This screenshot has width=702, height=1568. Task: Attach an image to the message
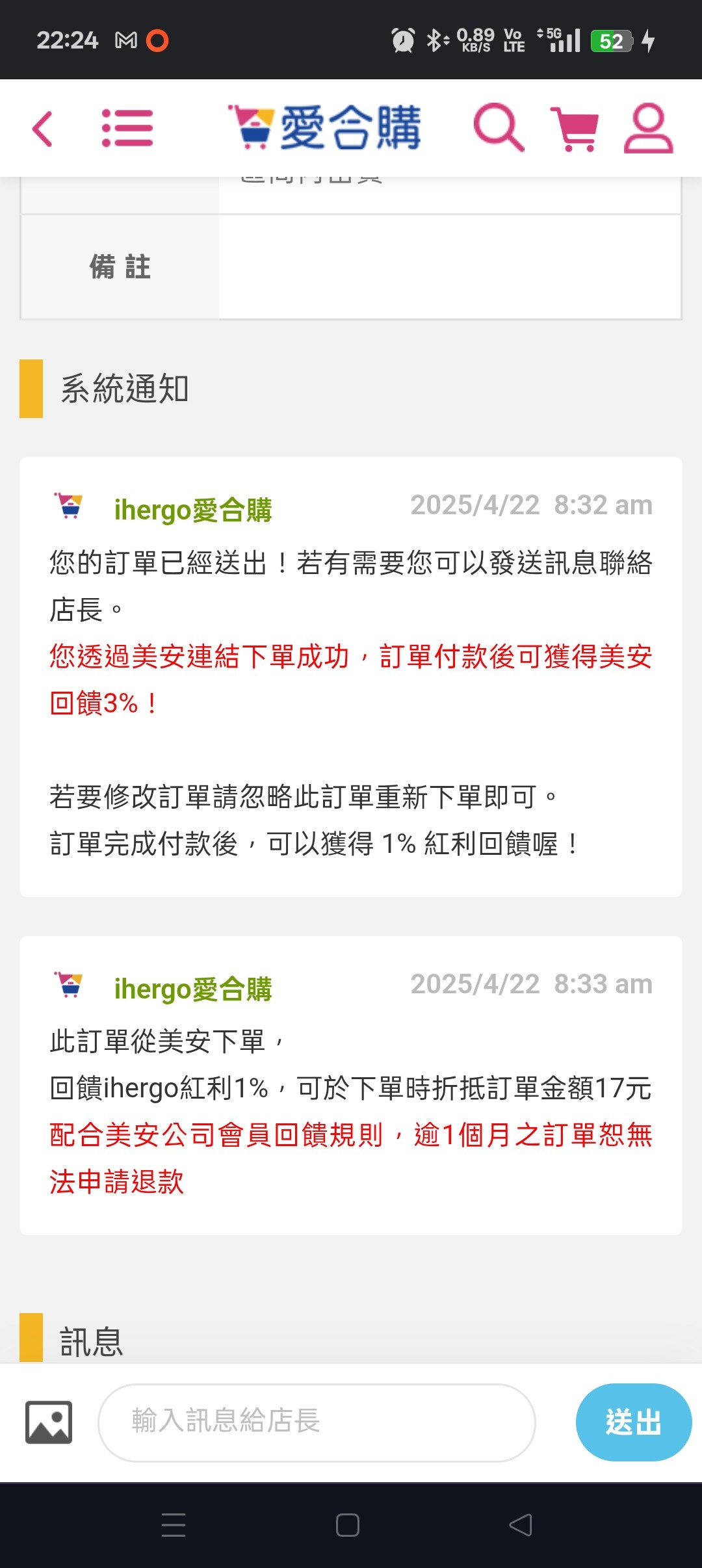point(49,1422)
